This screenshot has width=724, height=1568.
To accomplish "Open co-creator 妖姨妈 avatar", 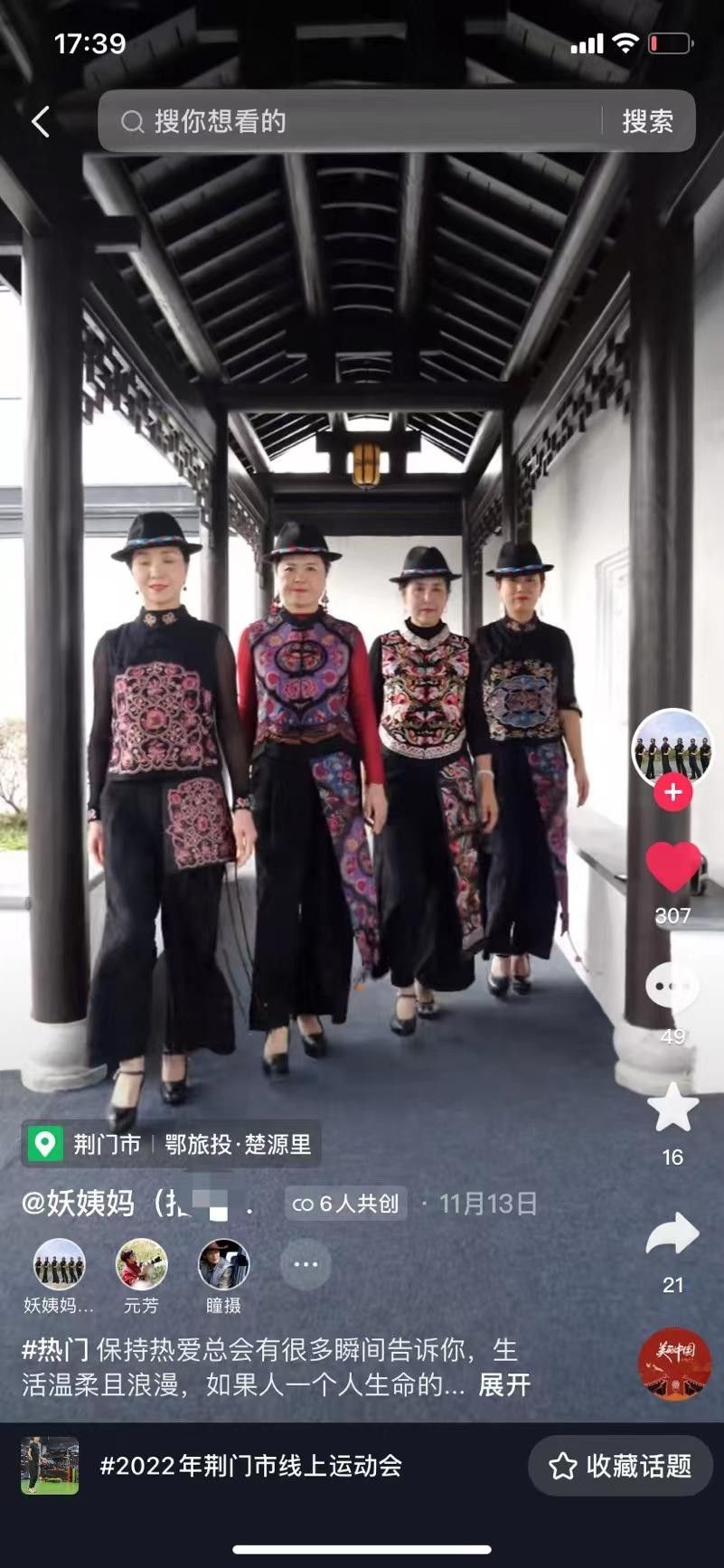I will tap(60, 1264).
